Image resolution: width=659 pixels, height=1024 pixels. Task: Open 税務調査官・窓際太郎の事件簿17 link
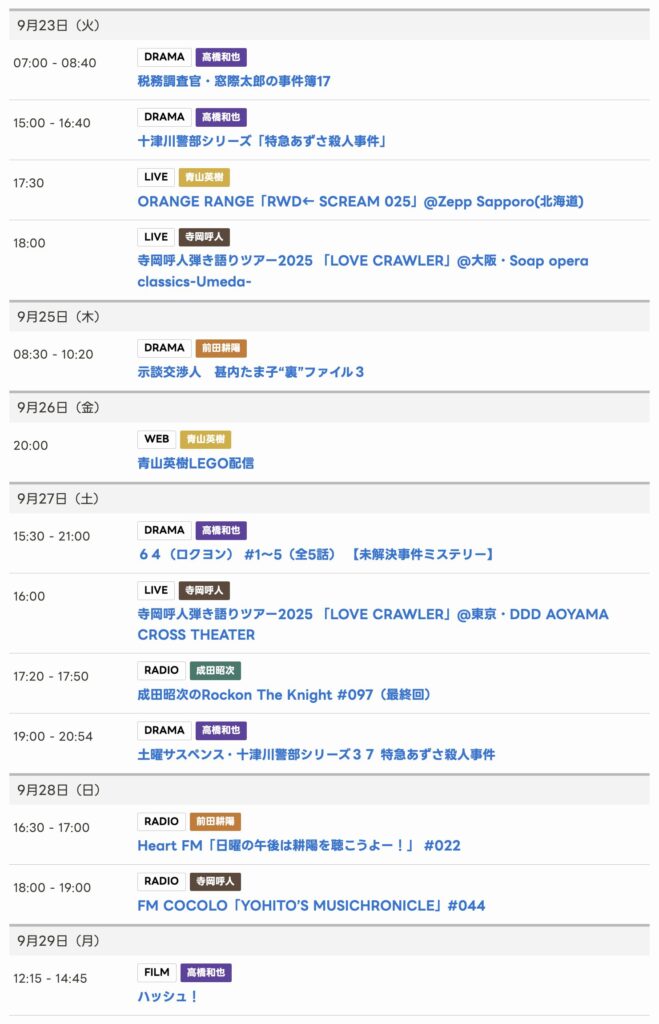233,81
